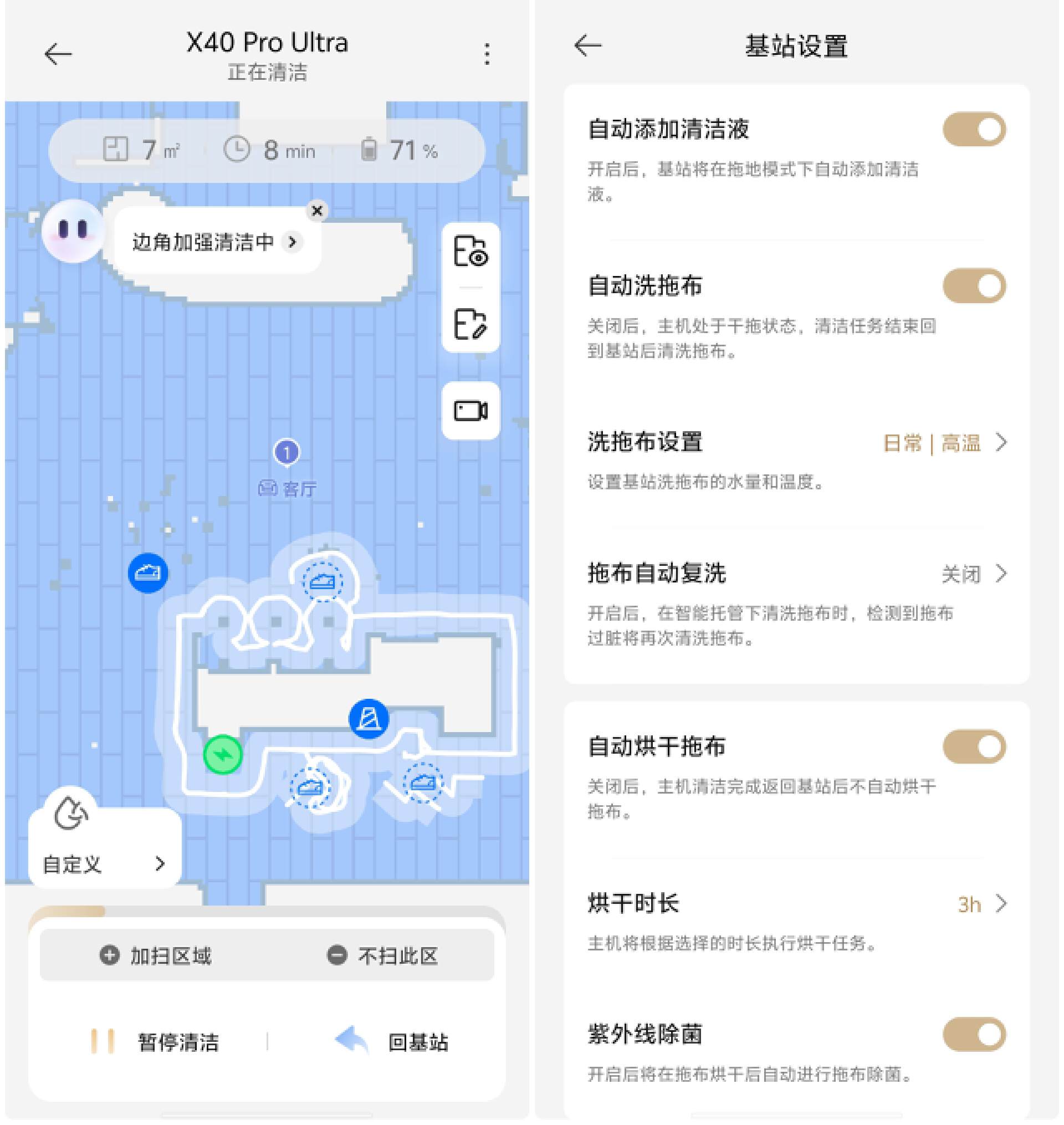This screenshot has height=1125, width=1064.
Task: Open 拖布自动复洗 setting
Action: (x=796, y=574)
